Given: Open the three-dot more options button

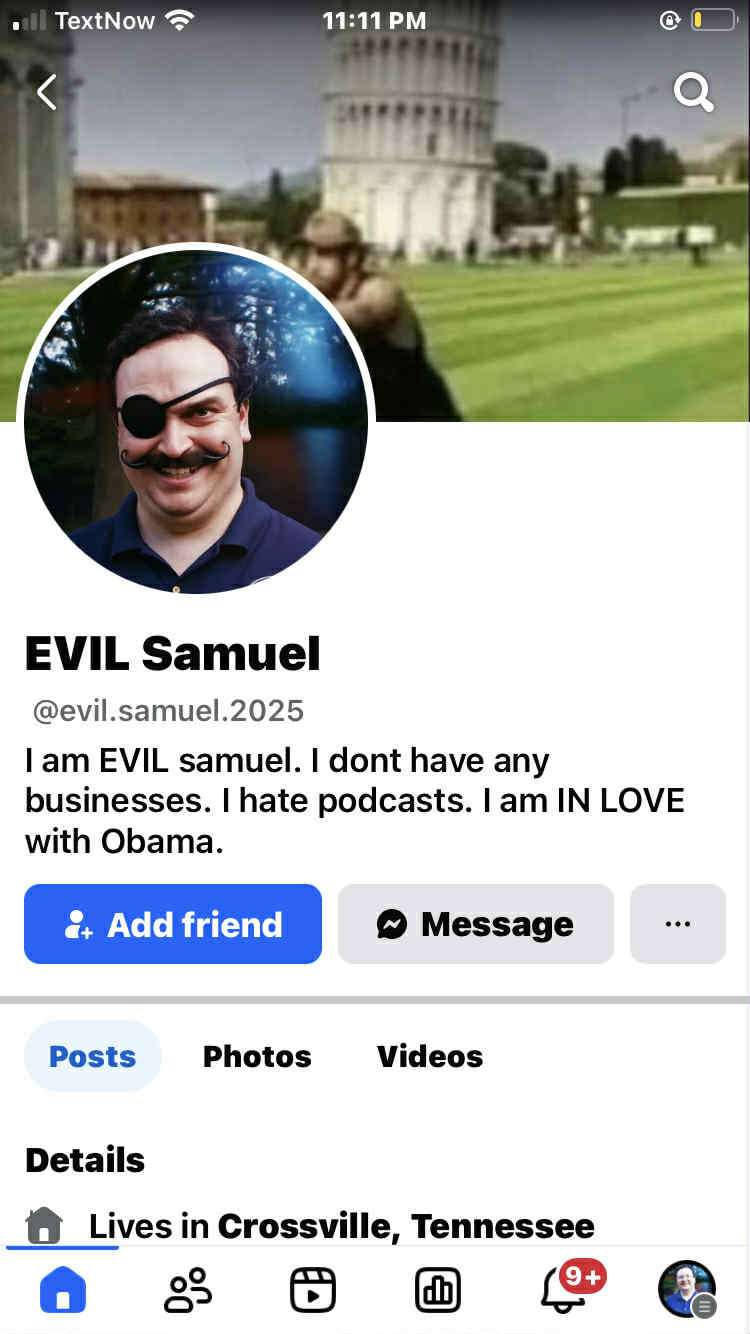Looking at the screenshot, I should click(x=677, y=924).
